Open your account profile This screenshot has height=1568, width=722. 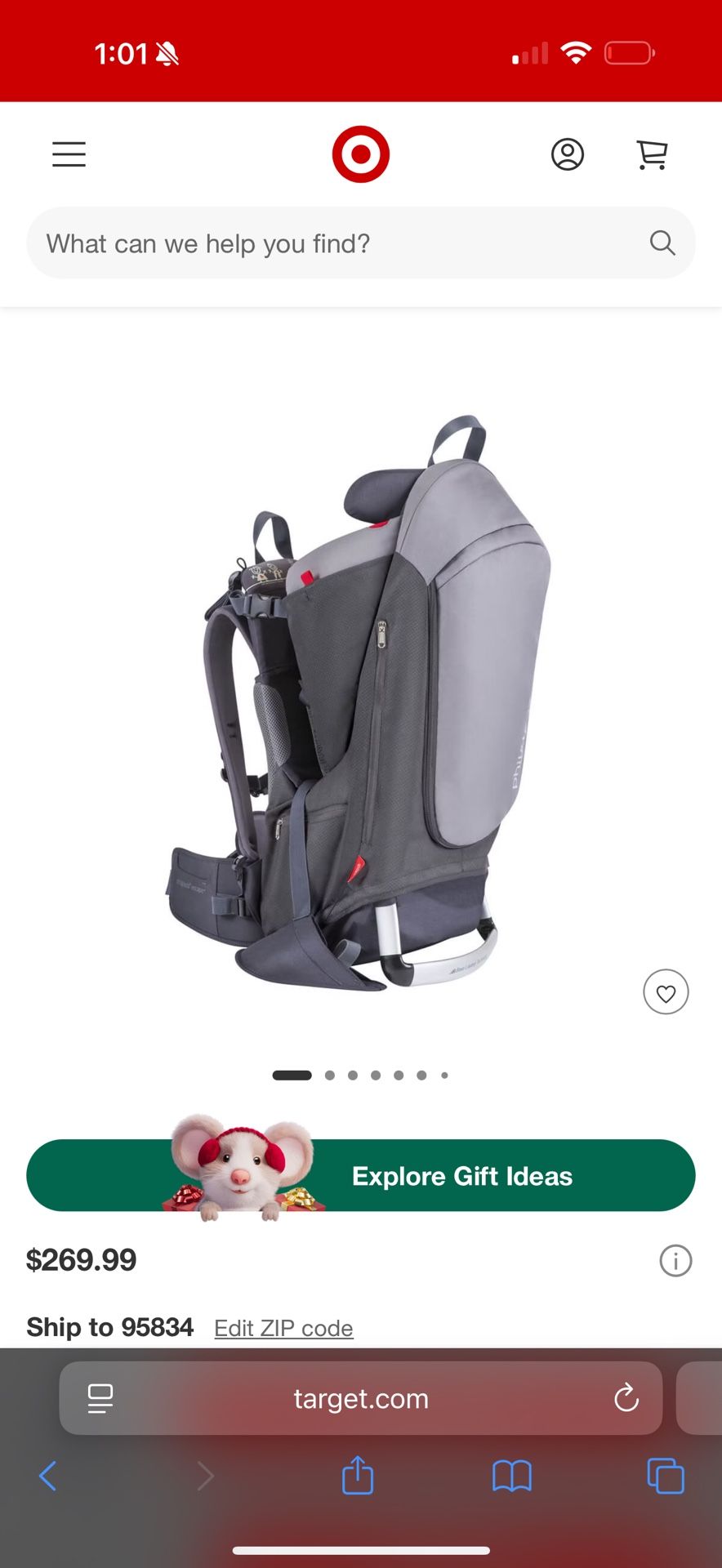568,154
